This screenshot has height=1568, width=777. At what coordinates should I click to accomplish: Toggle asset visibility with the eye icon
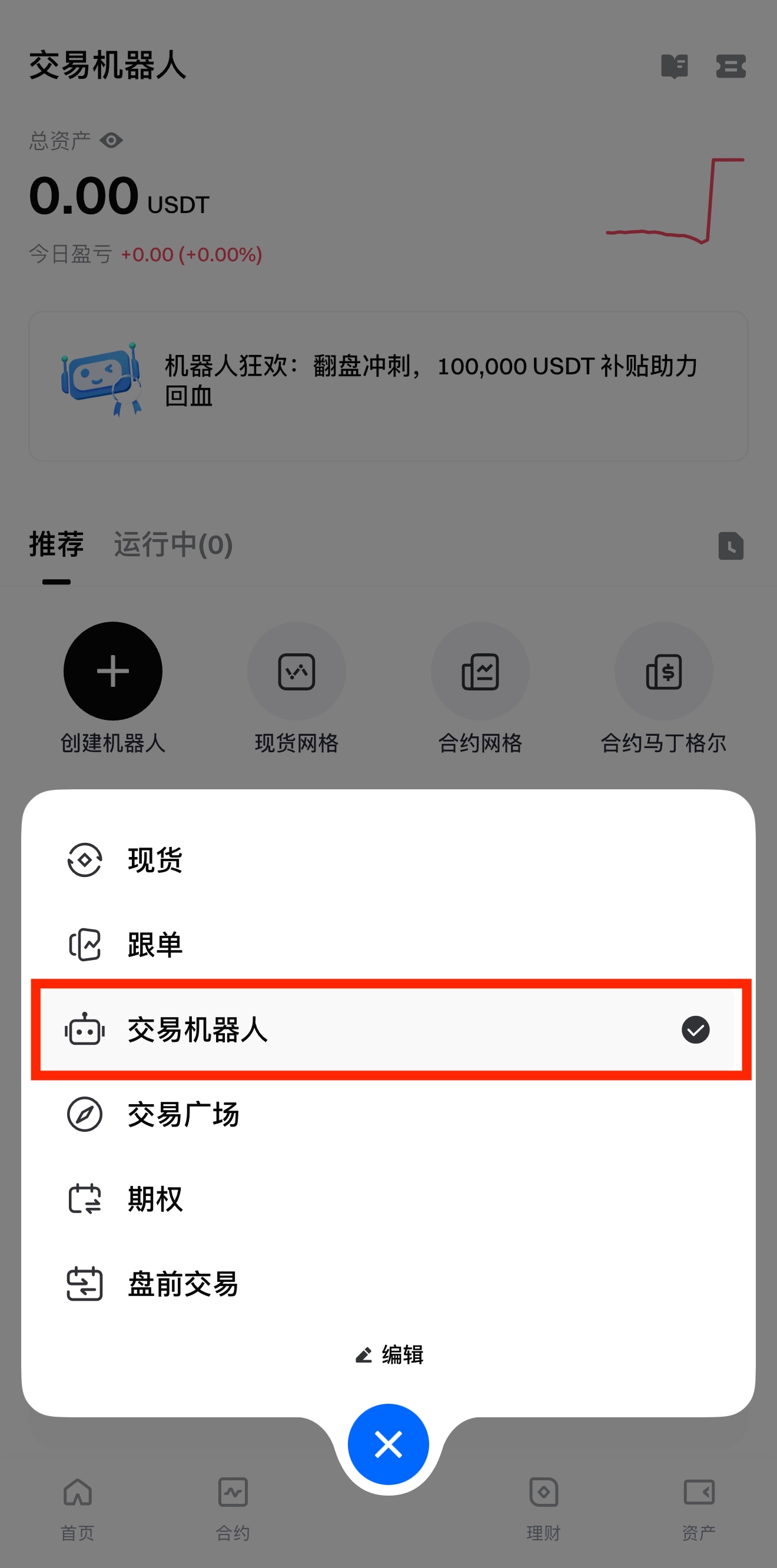pyautogui.click(x=112, y=140)
